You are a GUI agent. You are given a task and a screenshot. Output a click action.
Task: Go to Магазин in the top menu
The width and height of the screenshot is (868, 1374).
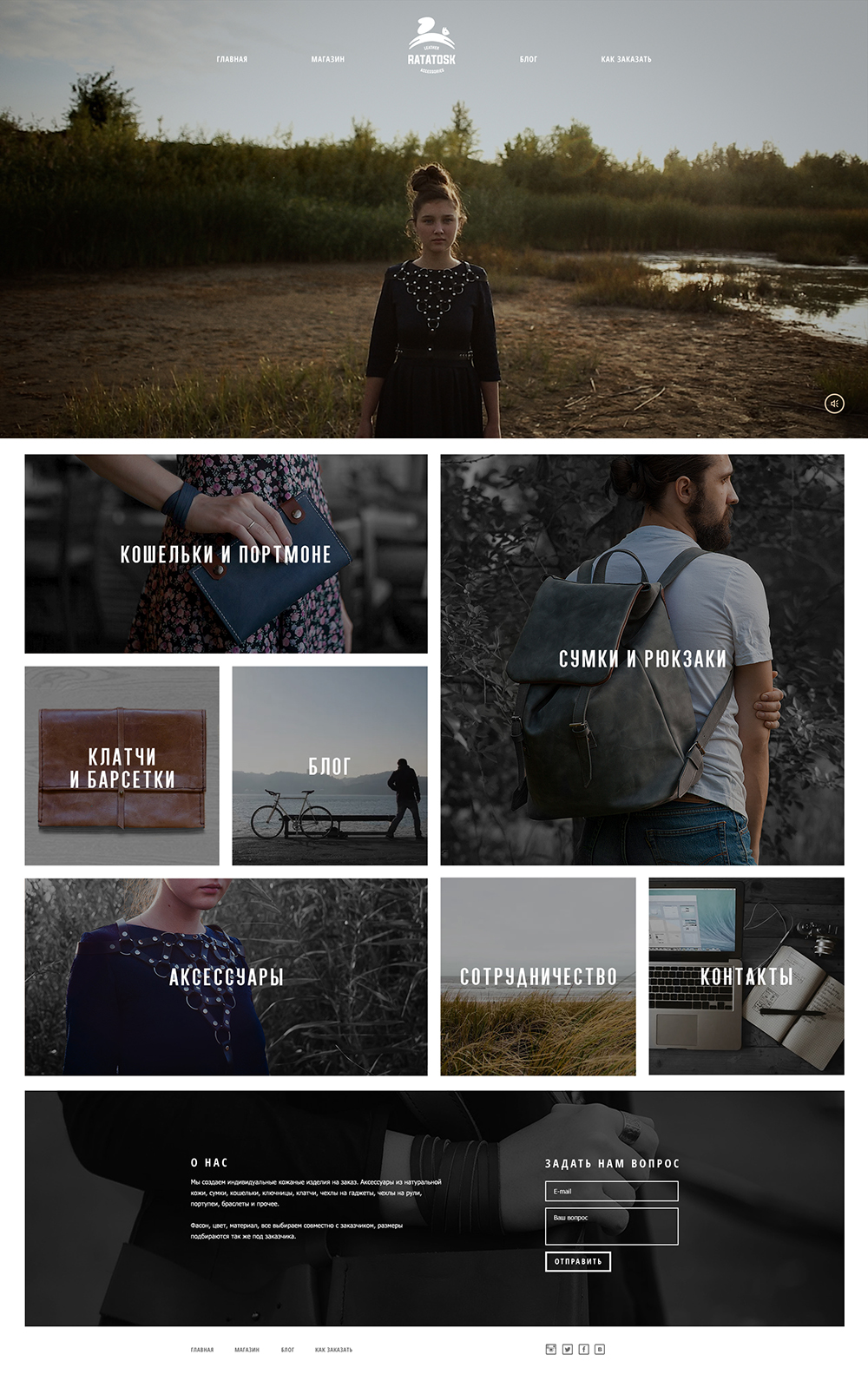pyautogui.click(x=327, y=59)
